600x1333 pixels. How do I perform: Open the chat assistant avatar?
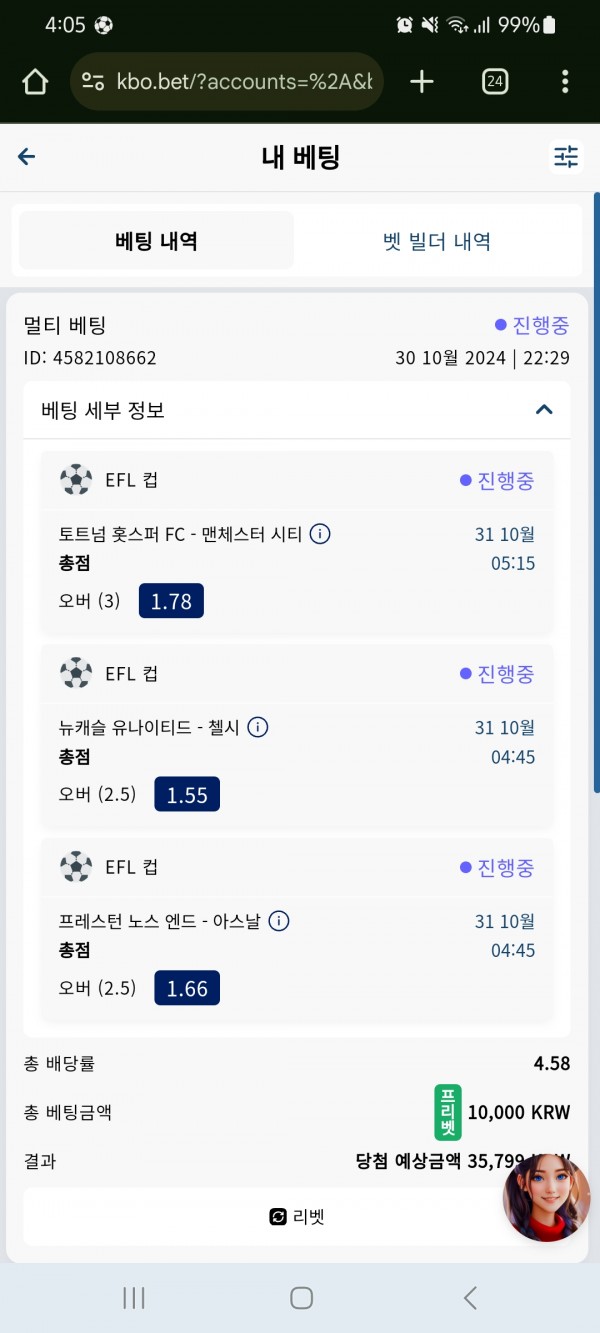click(546, 1197)
